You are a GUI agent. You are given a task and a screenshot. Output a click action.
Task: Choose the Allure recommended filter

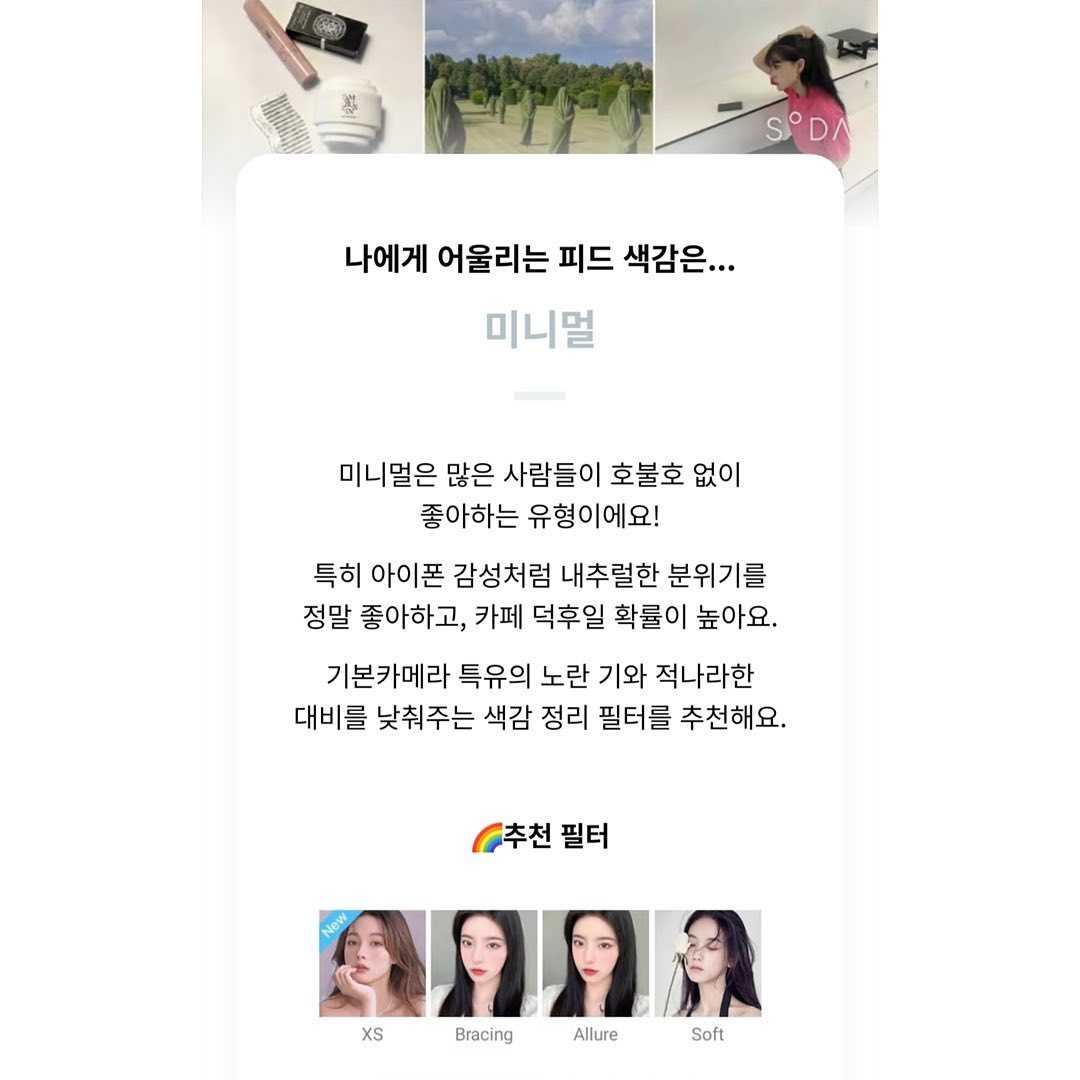(596, 963)
